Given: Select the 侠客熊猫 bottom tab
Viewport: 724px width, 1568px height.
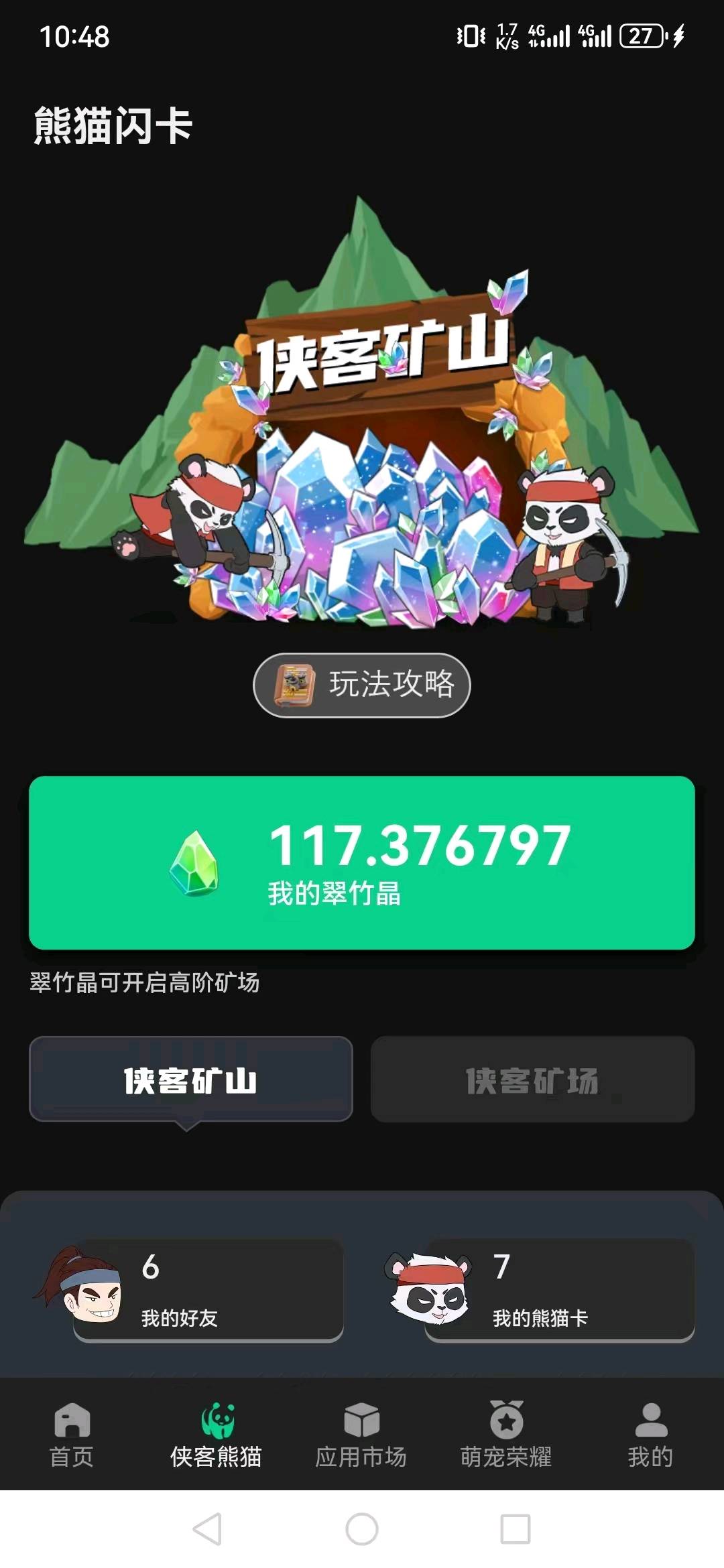Looking at the screenshot, I should [x=216, y=1435].
